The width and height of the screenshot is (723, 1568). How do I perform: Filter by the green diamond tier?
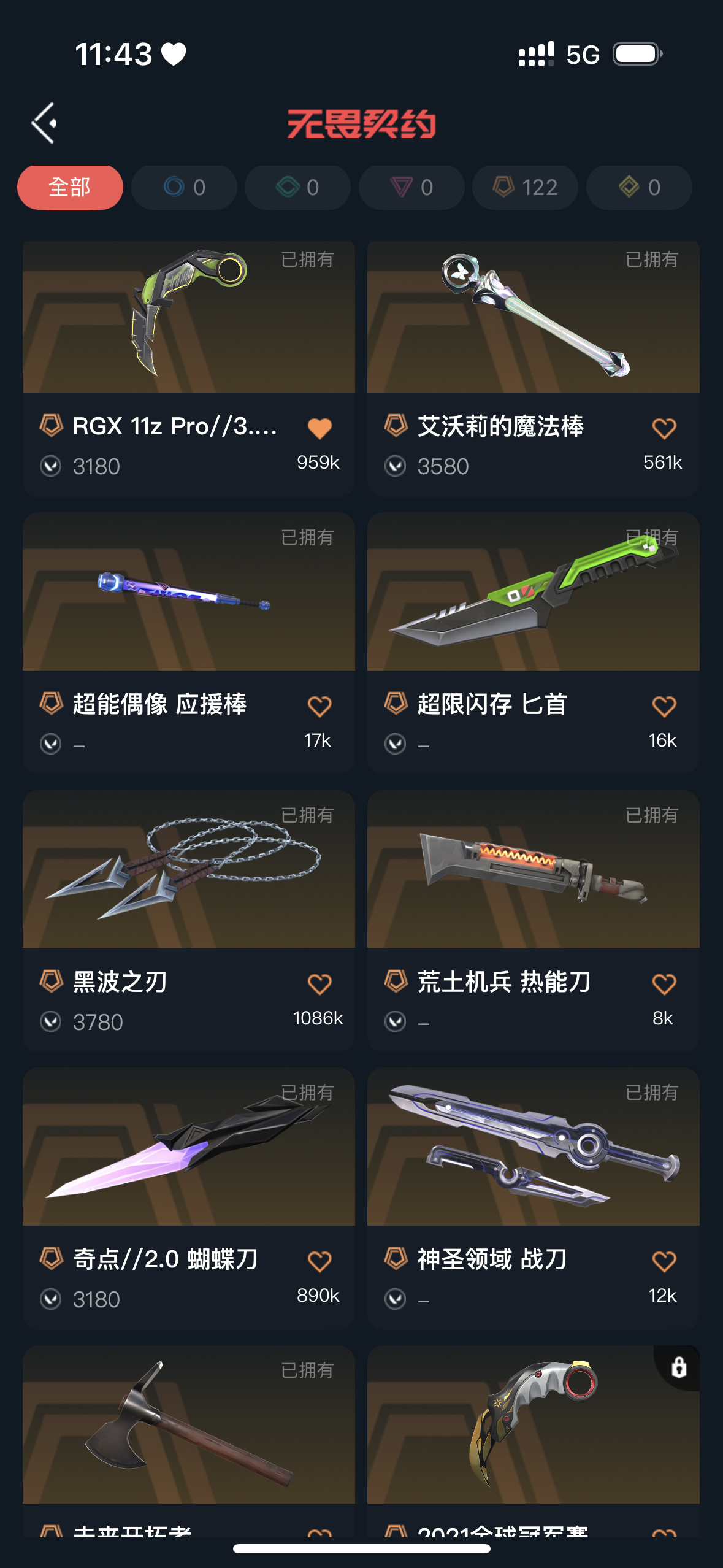click(297, 187)
